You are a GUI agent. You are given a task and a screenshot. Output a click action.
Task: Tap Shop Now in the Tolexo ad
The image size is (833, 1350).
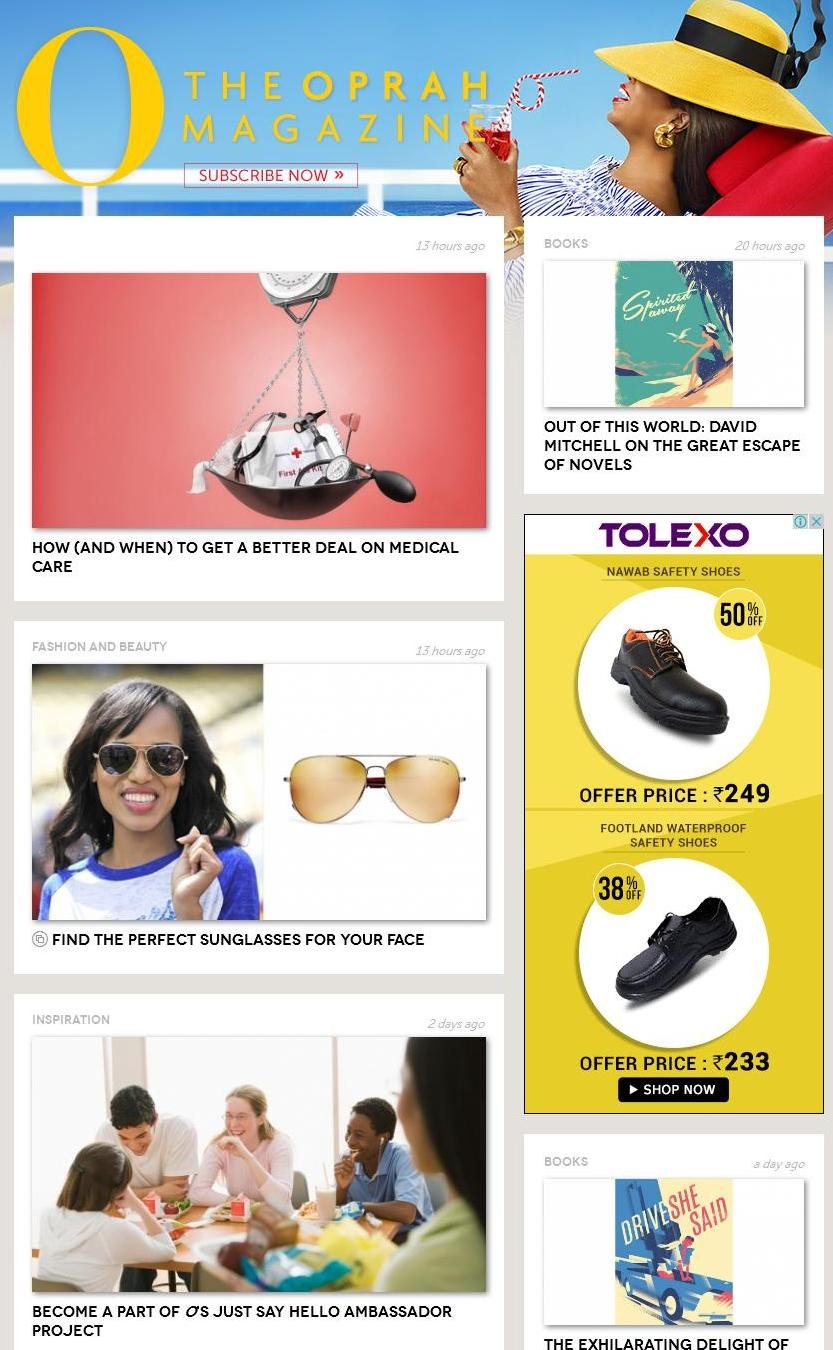tap(673, 1089)
